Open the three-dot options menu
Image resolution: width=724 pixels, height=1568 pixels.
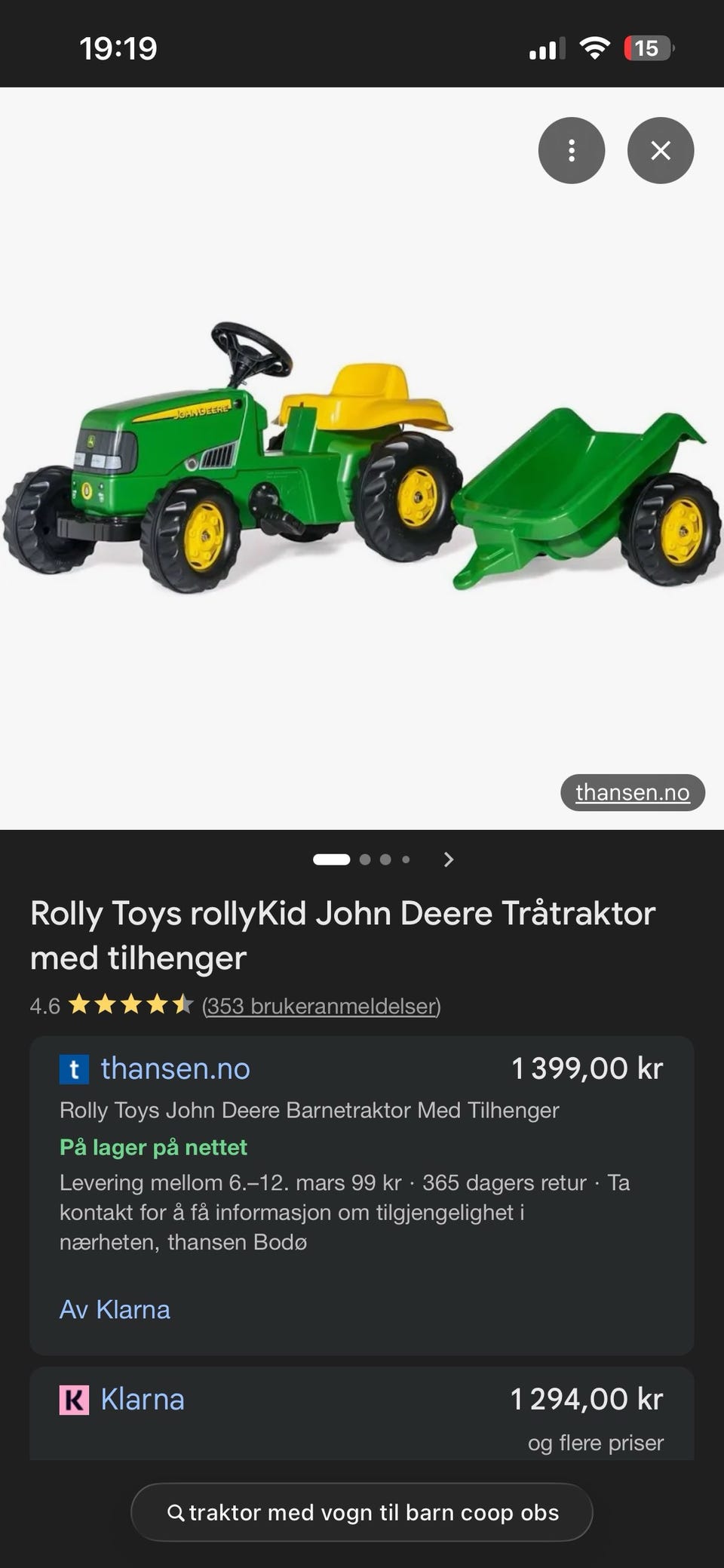[x=571, y=150]
